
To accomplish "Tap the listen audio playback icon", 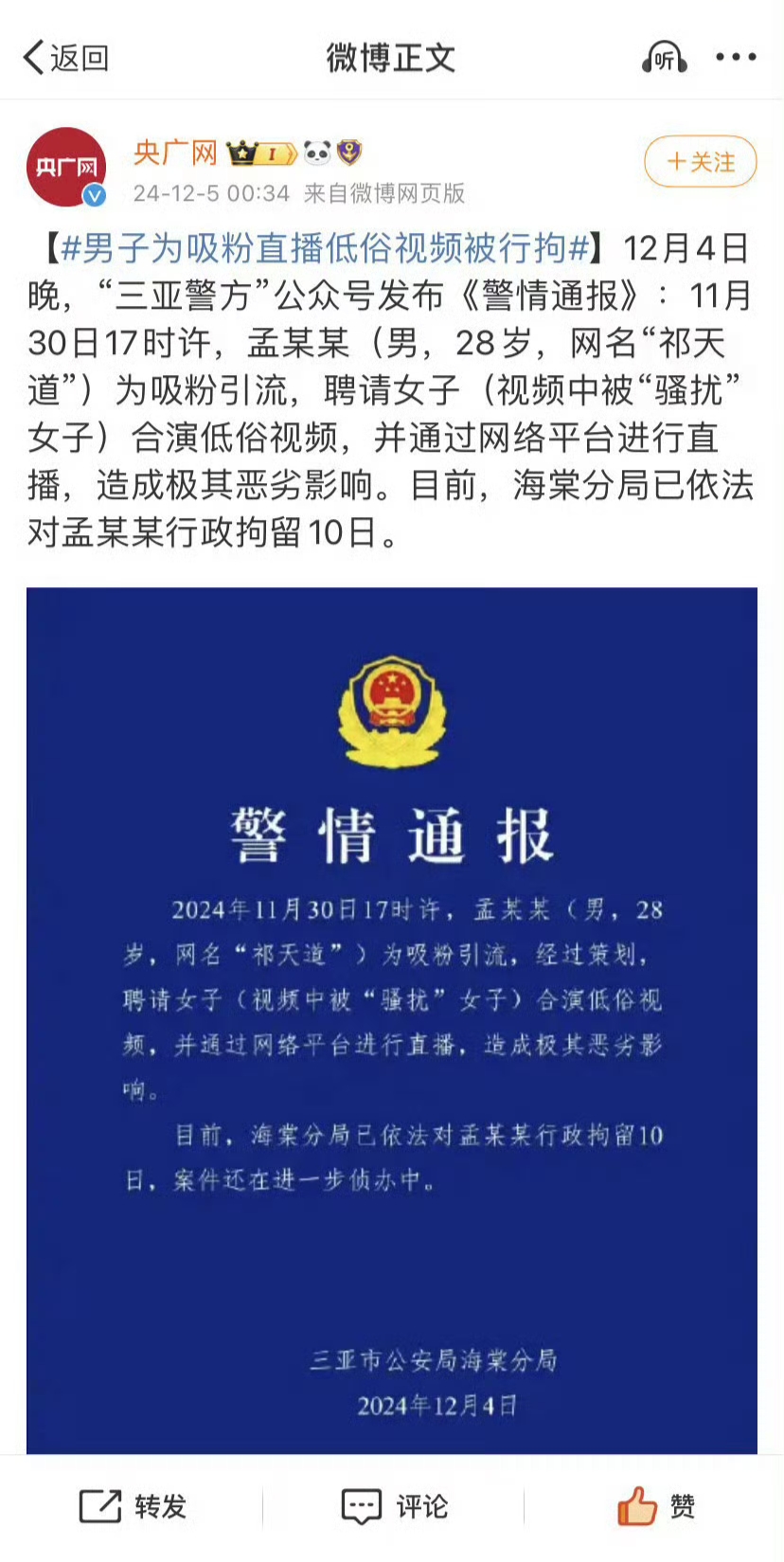I will (663, 58).
